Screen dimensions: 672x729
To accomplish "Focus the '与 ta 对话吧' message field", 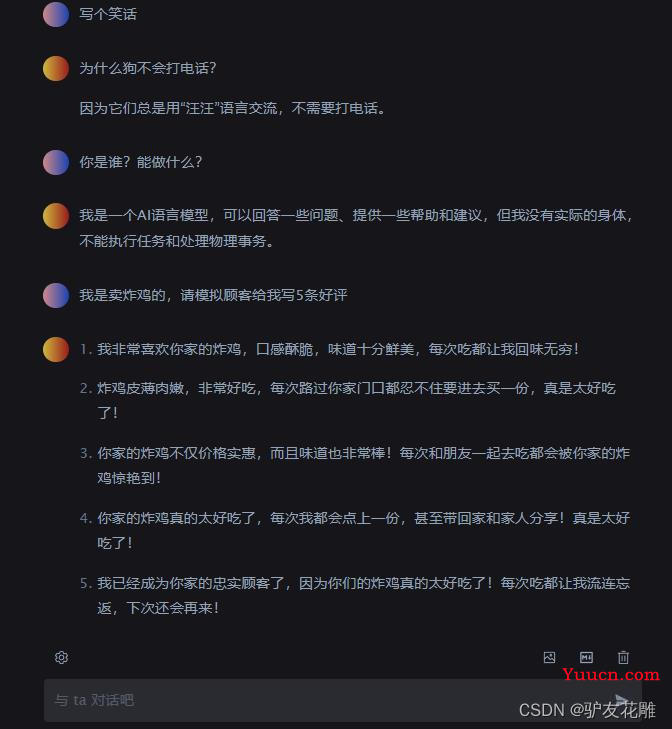I will pos(300,700).
